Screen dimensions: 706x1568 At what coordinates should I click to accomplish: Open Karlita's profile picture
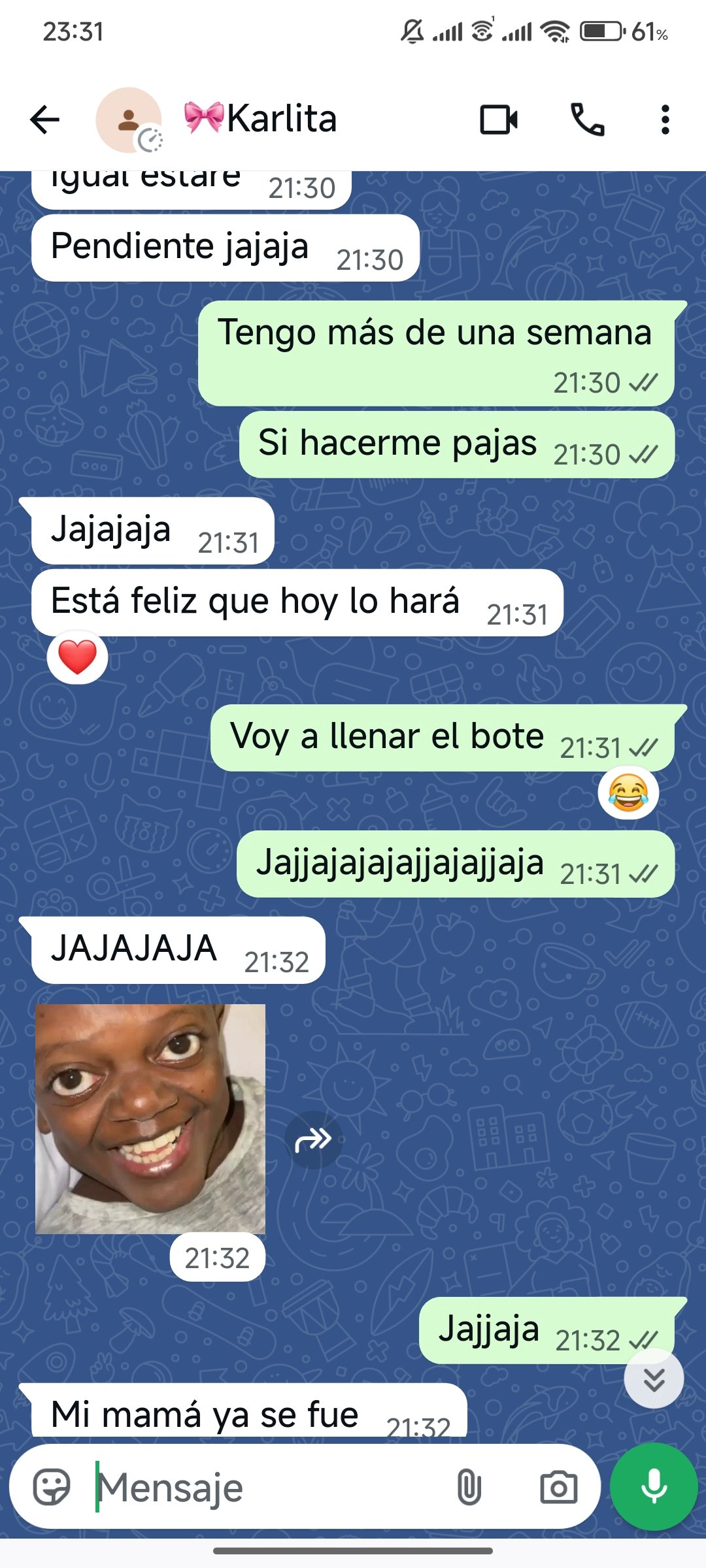(129, 120)
